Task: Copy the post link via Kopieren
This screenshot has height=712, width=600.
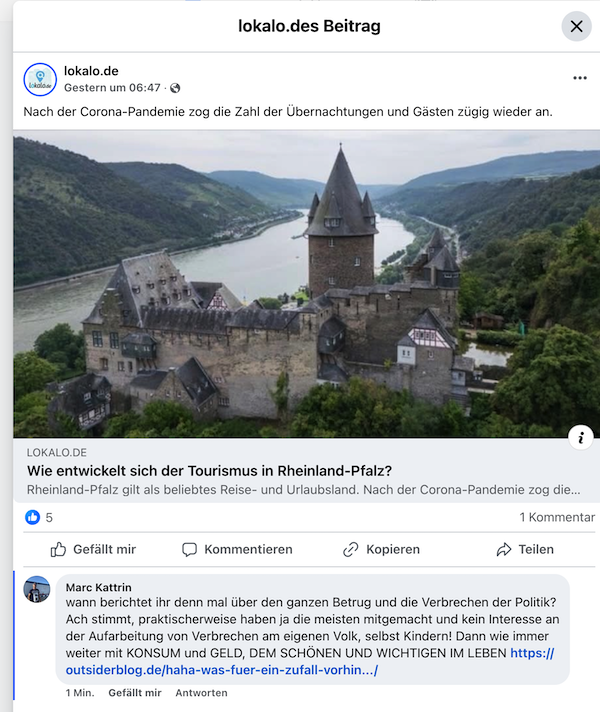Action: point(381,549)
